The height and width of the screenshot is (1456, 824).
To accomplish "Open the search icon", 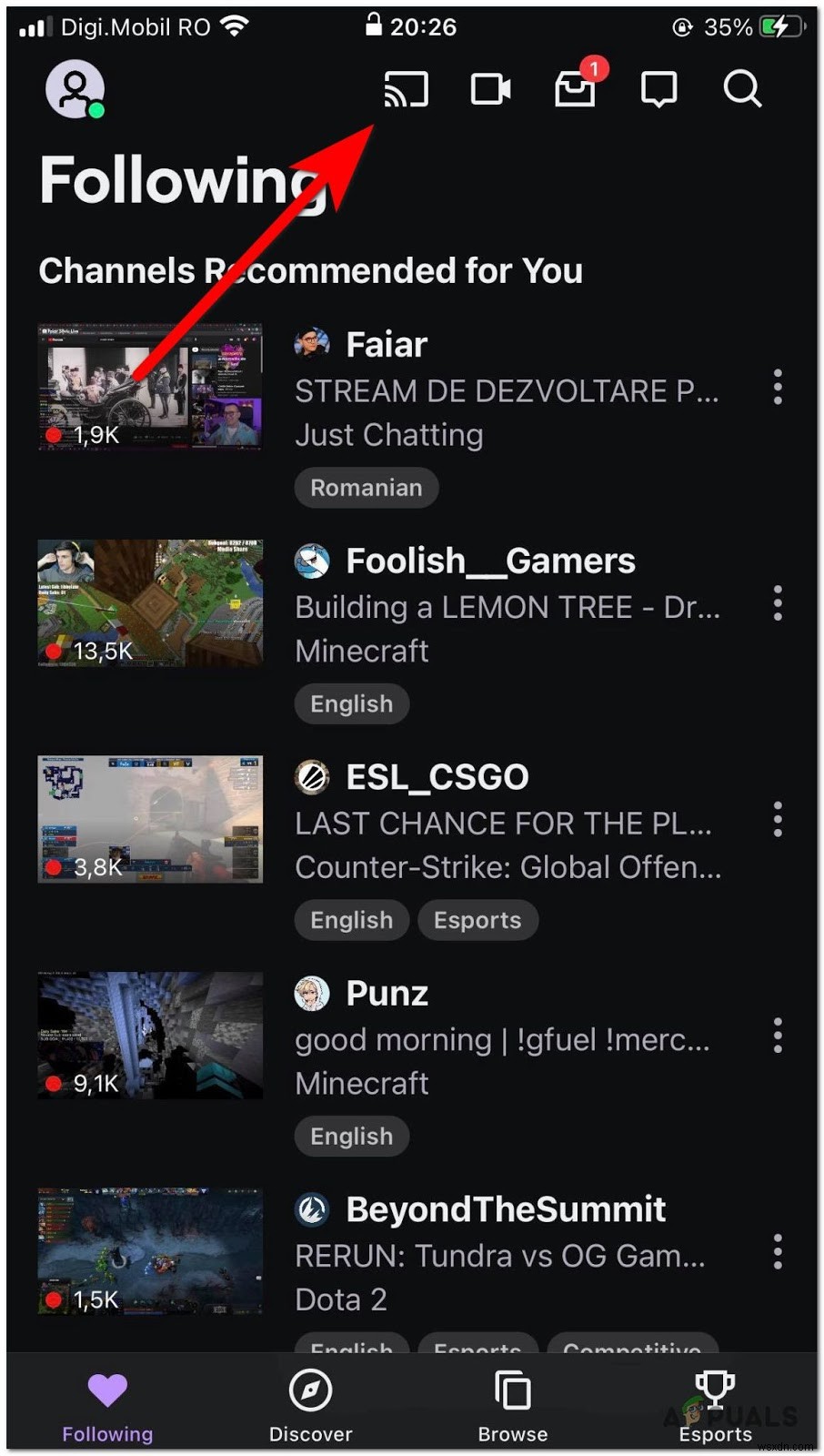I will tap(742, 88).
